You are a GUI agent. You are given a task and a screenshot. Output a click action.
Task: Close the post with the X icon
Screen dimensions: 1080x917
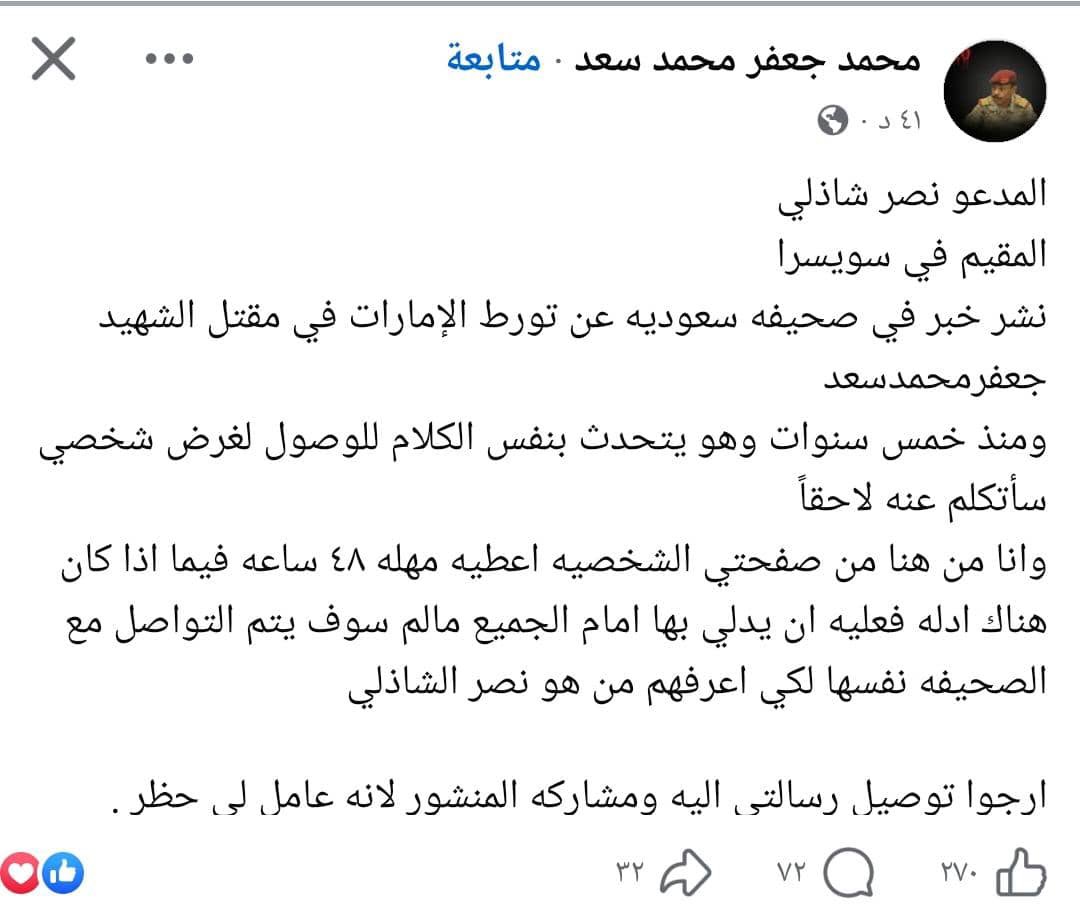pyautogui.click(x=53, y=60)
